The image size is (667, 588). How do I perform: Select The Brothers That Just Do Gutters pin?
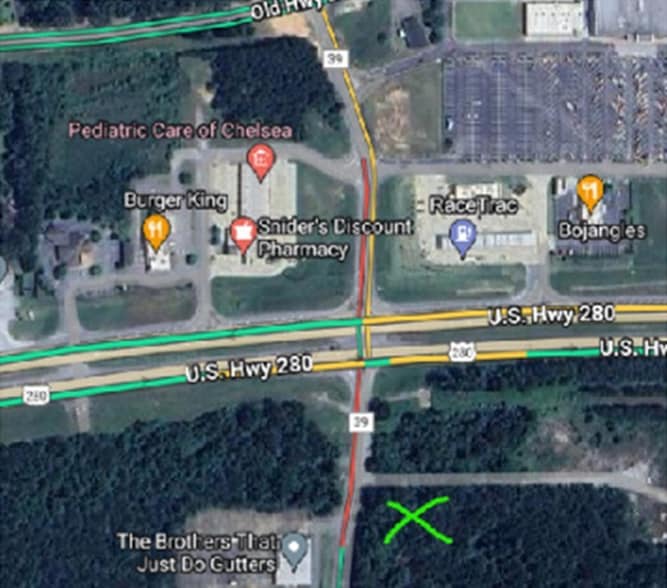[x=294, y=548]
